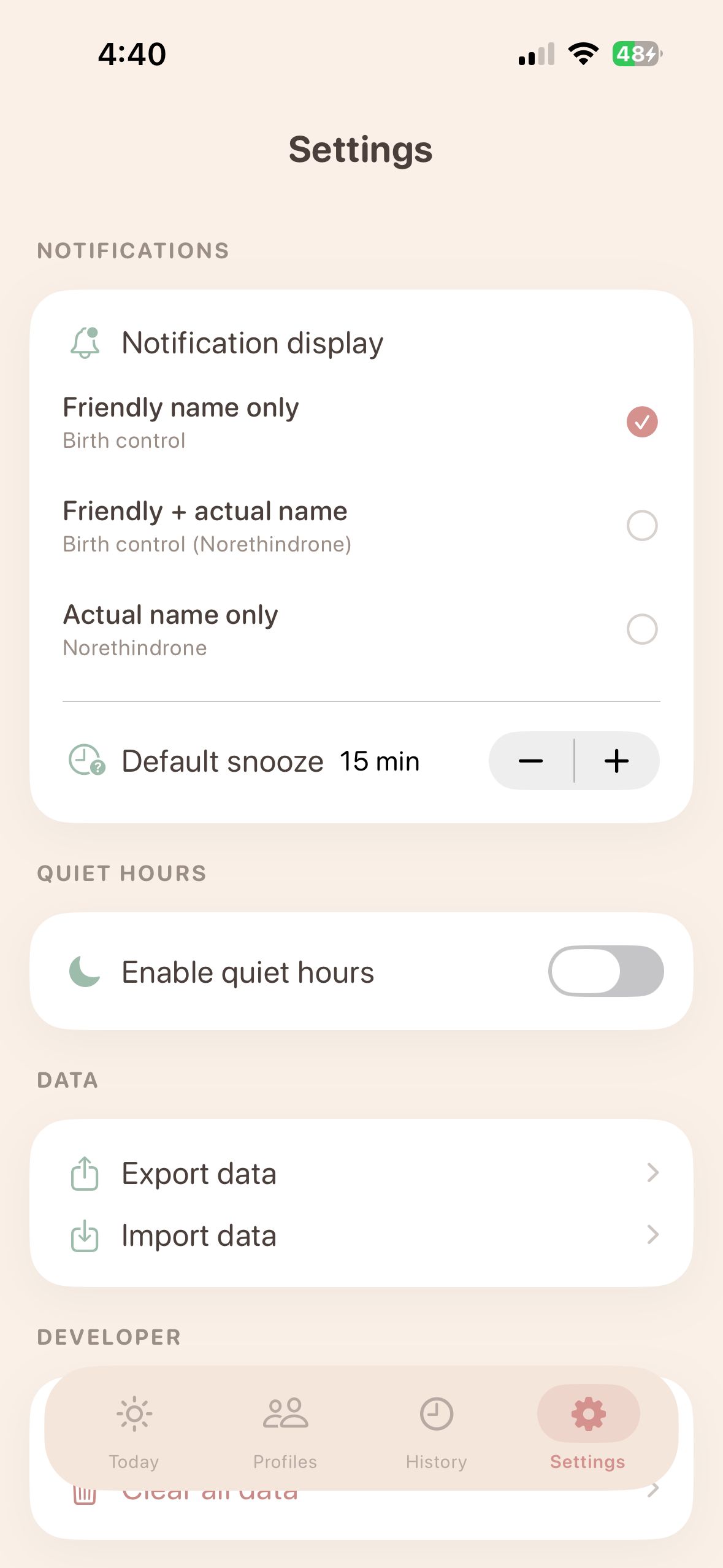Decrease default snooze with the minus button
This screenshot has height=1568, width=723.
point(530,761)
